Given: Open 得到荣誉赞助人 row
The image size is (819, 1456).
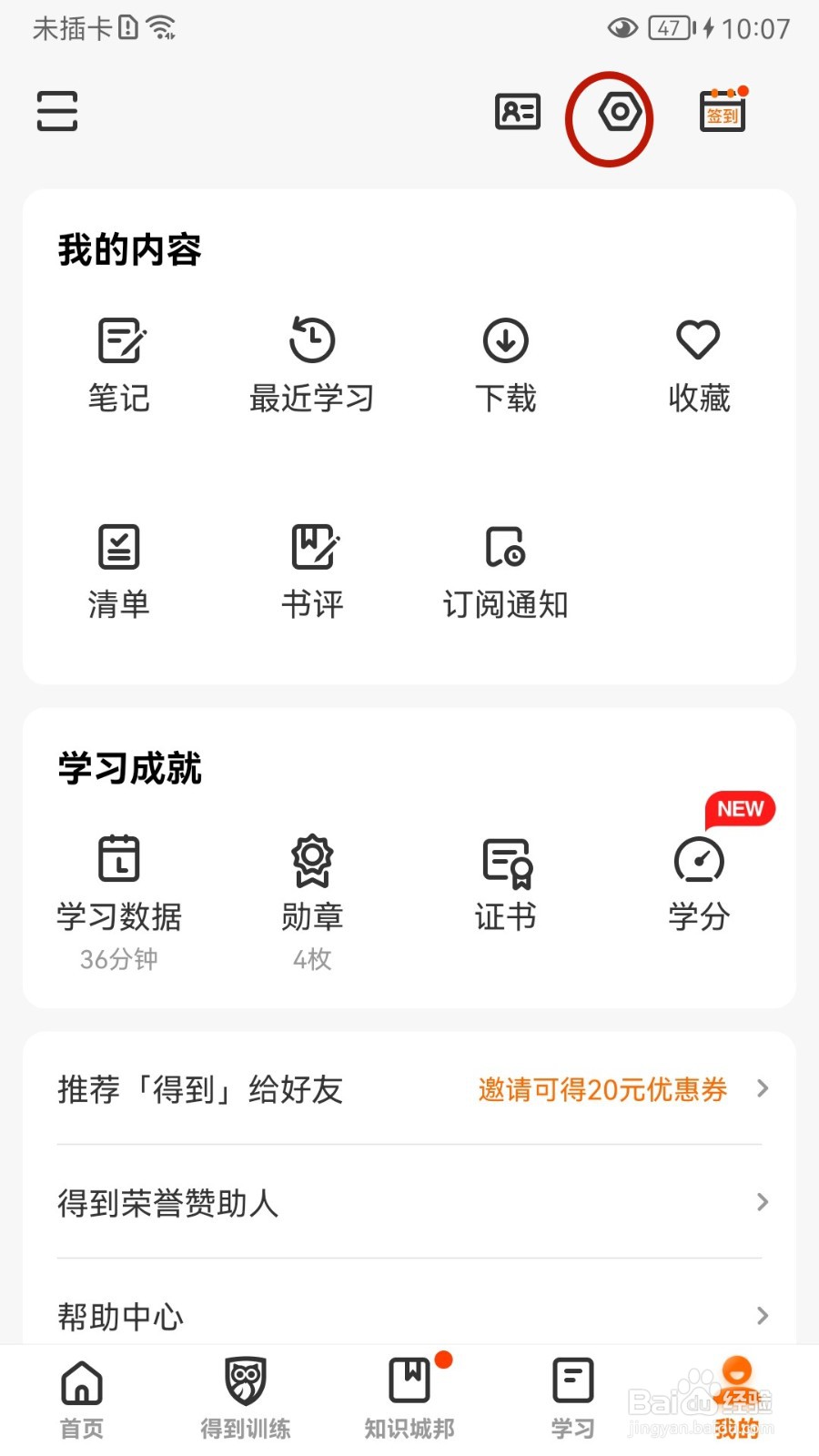Looking at the screenshot, I should (x=409, y=1202).
